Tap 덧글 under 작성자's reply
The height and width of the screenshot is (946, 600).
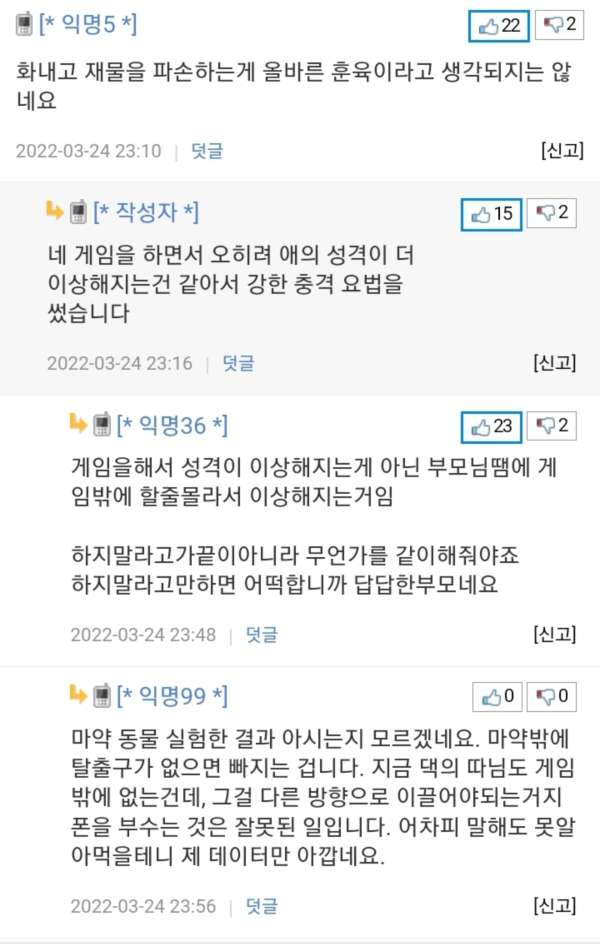pos(238,363)
